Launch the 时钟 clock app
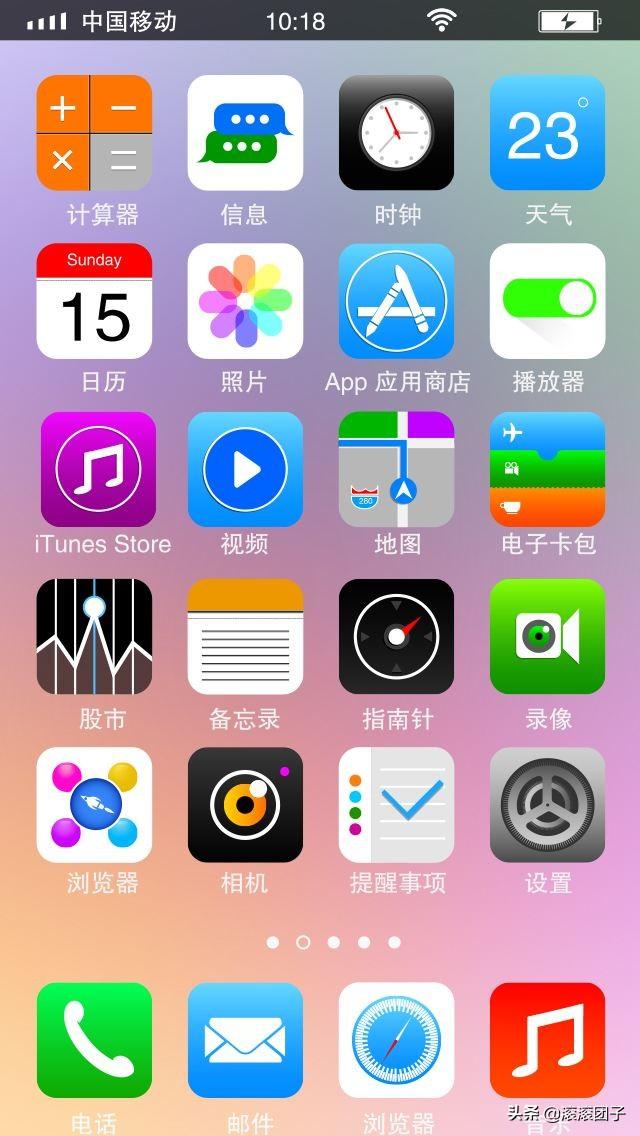The height and width of the screenshot is (1136, 640). click(396, 133)
